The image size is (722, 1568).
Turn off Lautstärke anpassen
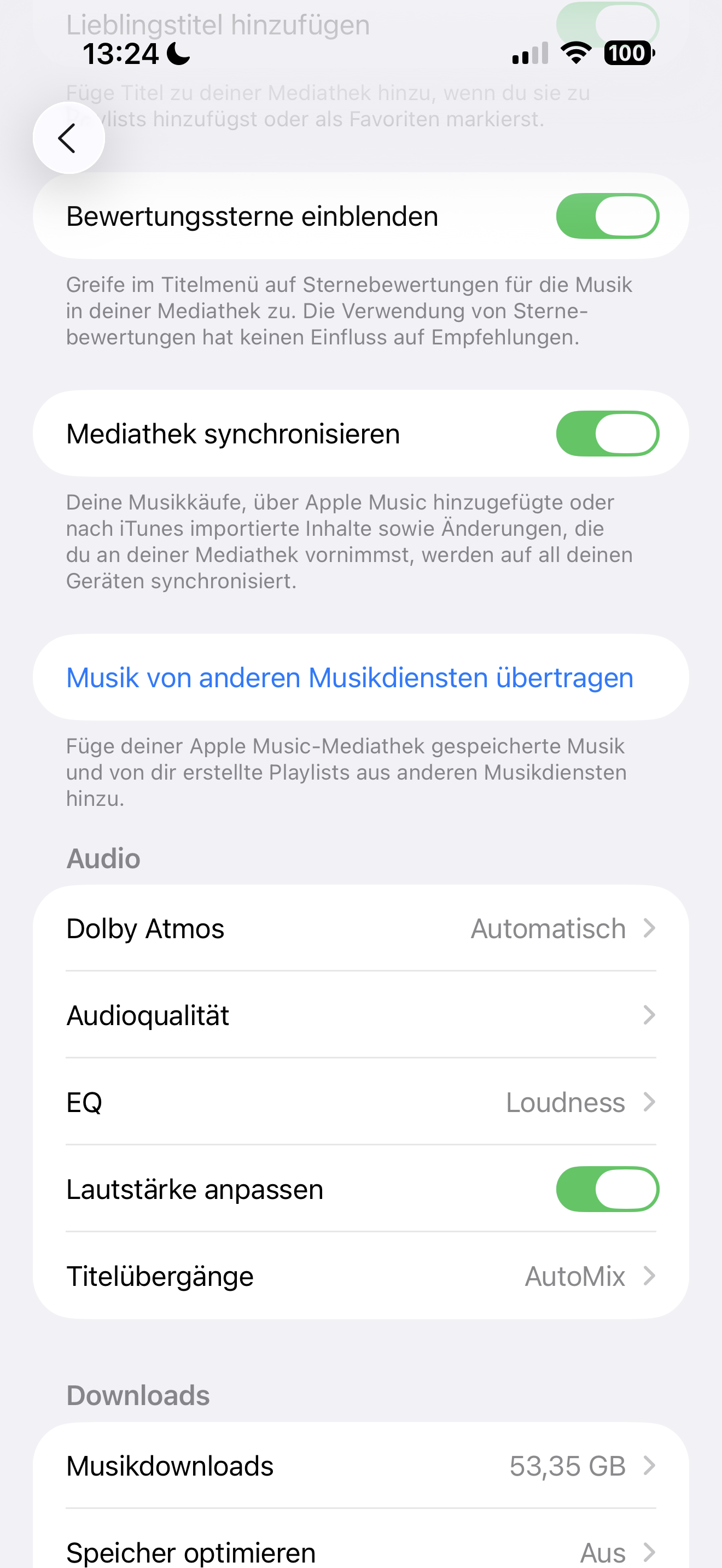[607, 1189]
